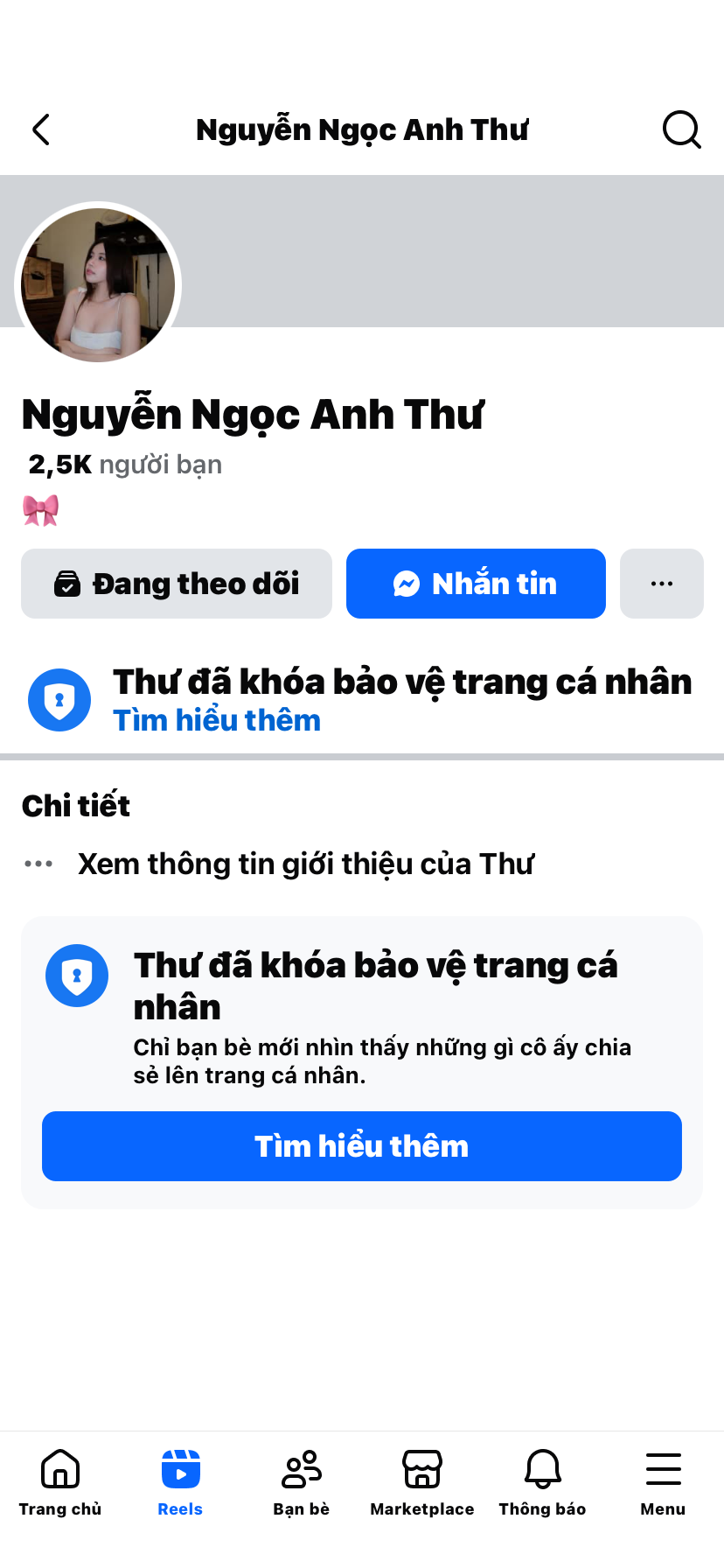Open the Marketplace tab
724x1568 pixels.
coord(422,1480)
